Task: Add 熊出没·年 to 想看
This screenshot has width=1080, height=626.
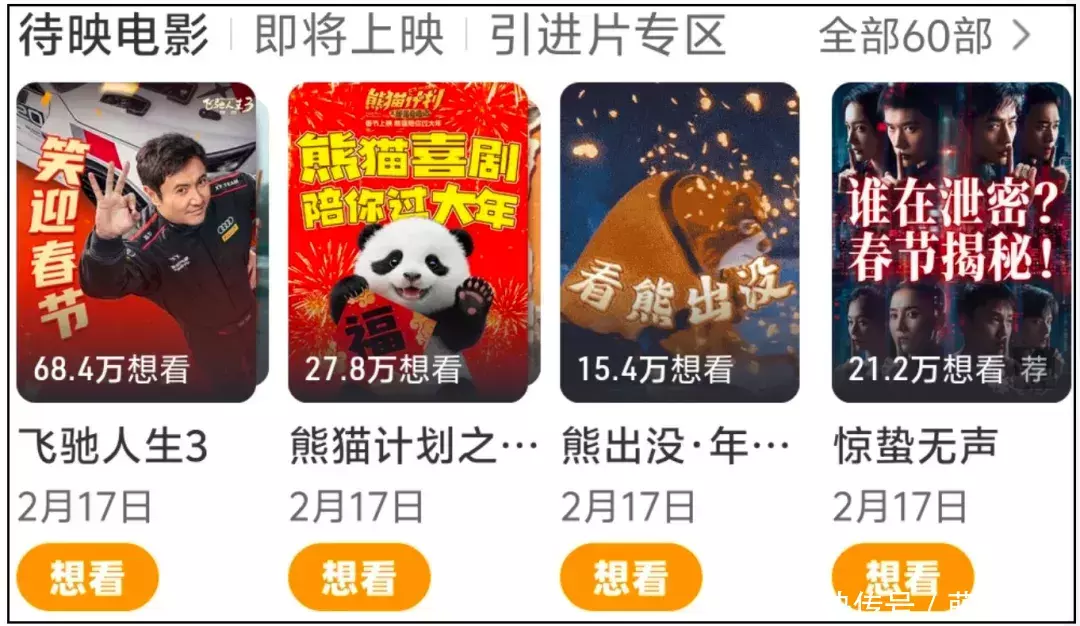Action: (631, 577)
